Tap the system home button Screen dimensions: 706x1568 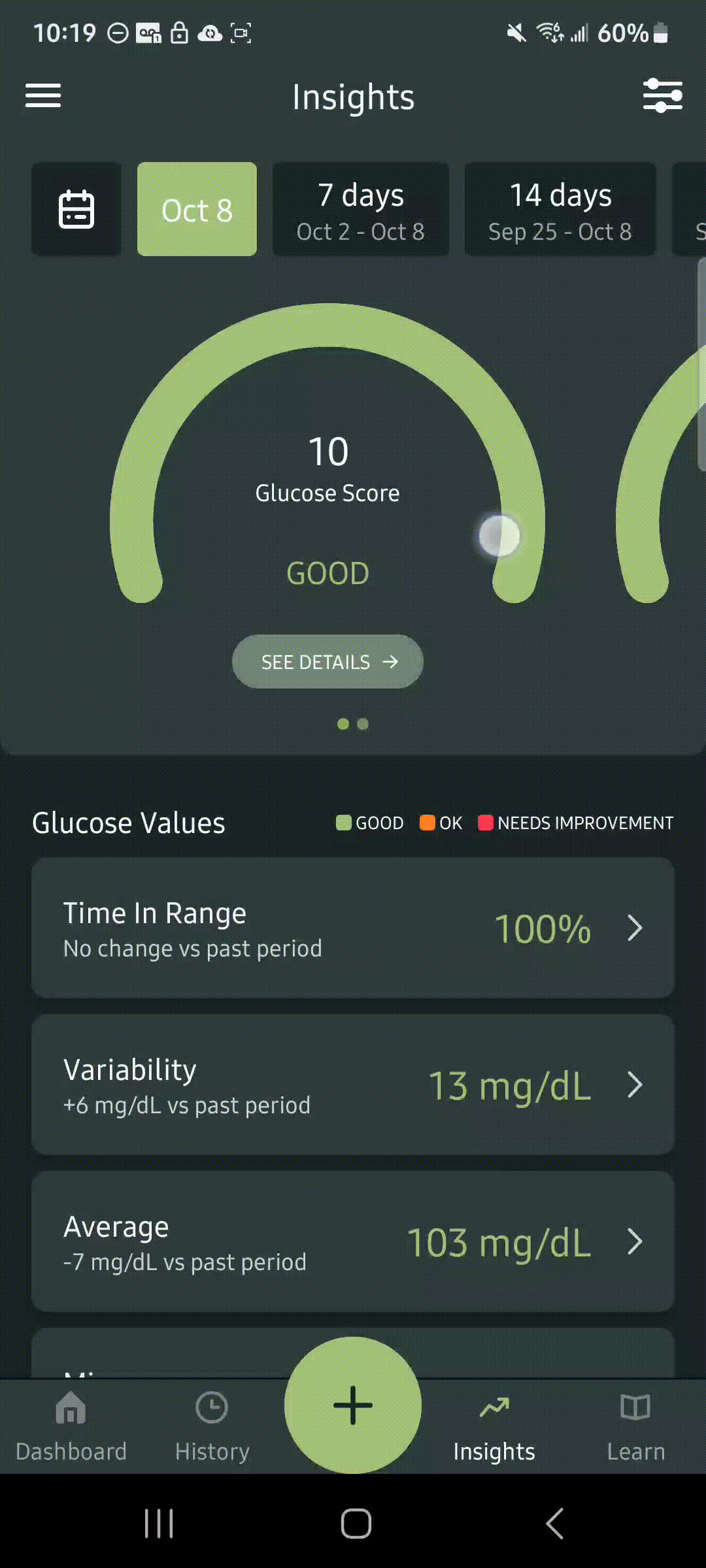pyautogui.click(x=356, y=1524)
